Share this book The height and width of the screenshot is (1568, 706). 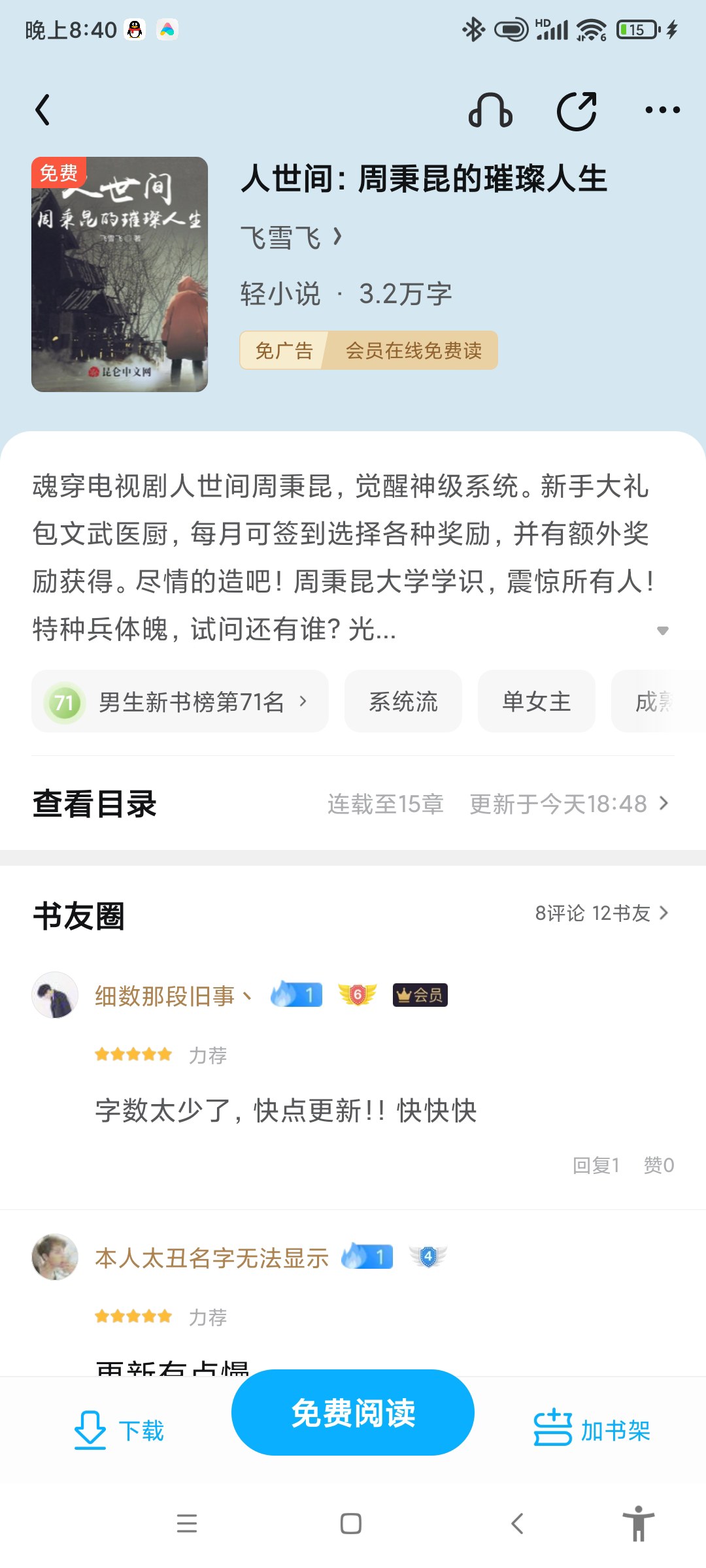pos(577,111)
